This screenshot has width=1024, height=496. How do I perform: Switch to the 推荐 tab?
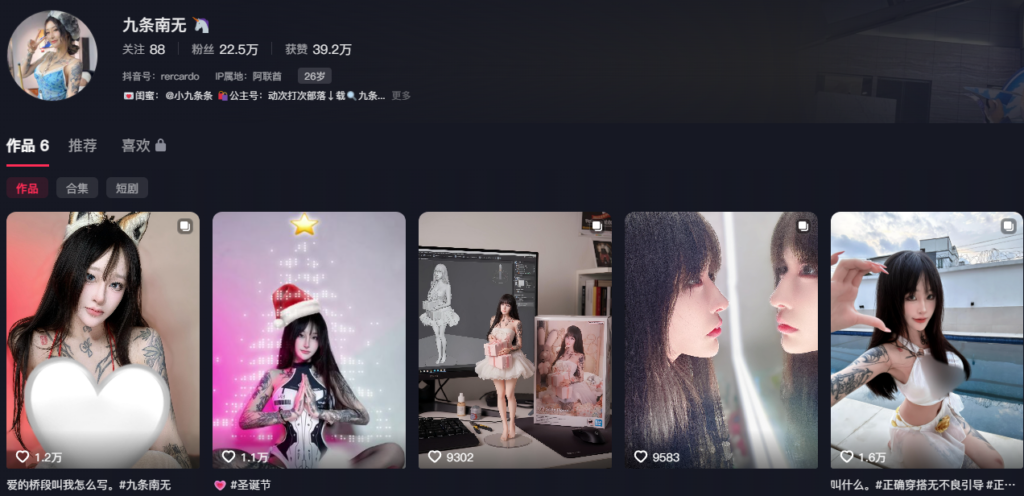point(82,146)
